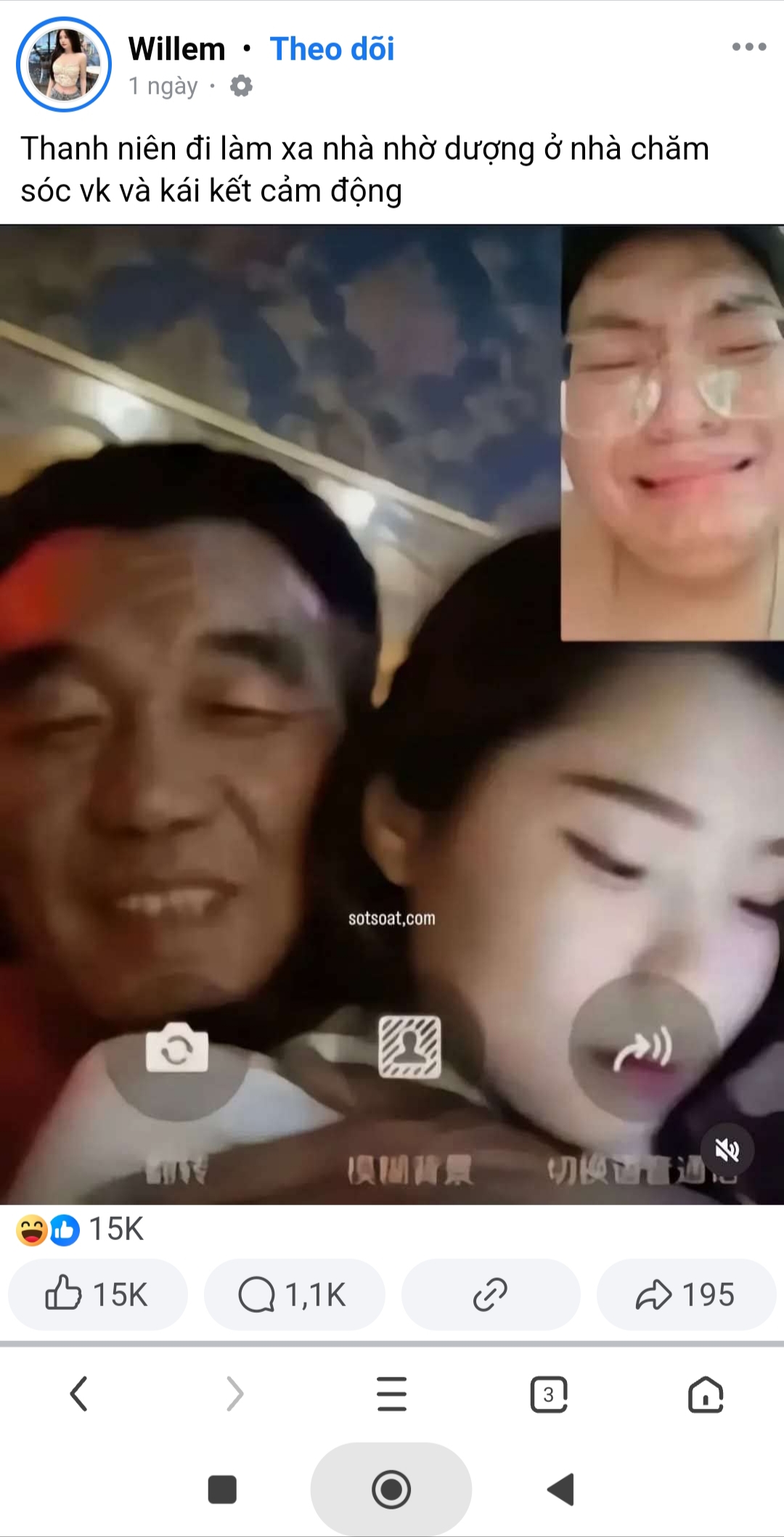Open Willem's profile picture

coord(64,65)
